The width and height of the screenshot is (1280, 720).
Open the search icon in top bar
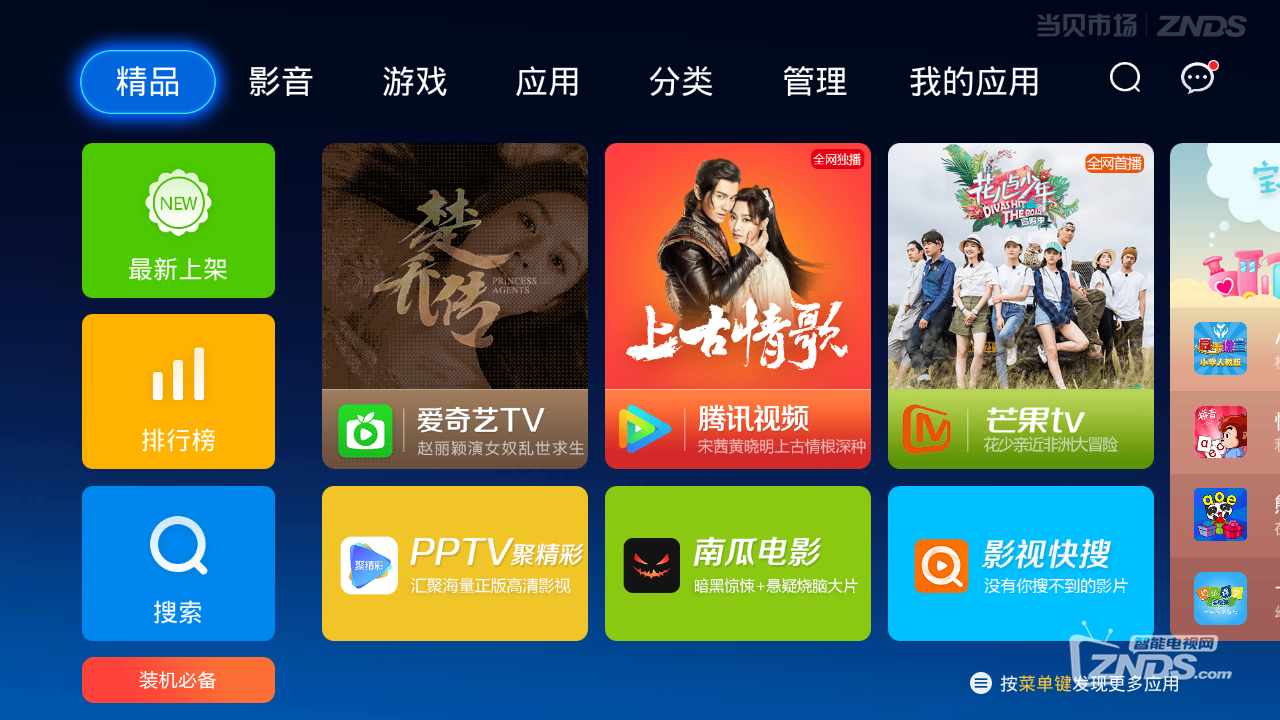(x=1125, y=78)
